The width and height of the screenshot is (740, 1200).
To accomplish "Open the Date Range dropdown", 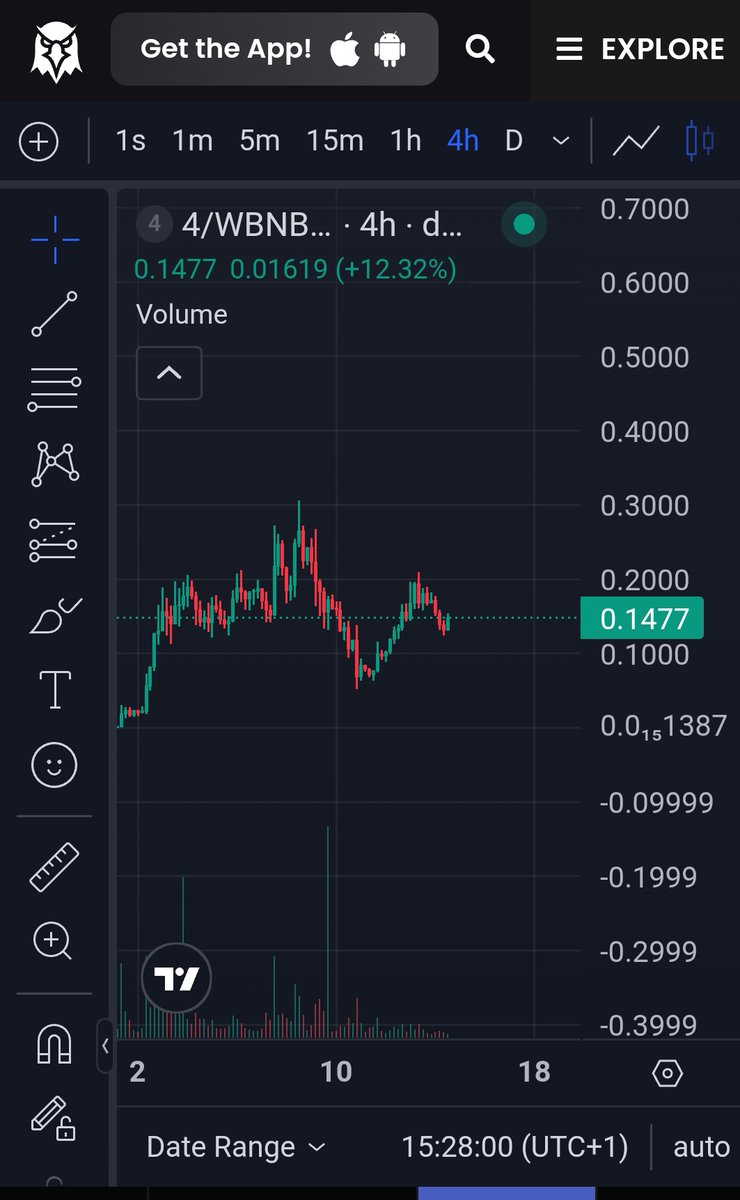I will pyautogui.click(x=236, y=1147).
